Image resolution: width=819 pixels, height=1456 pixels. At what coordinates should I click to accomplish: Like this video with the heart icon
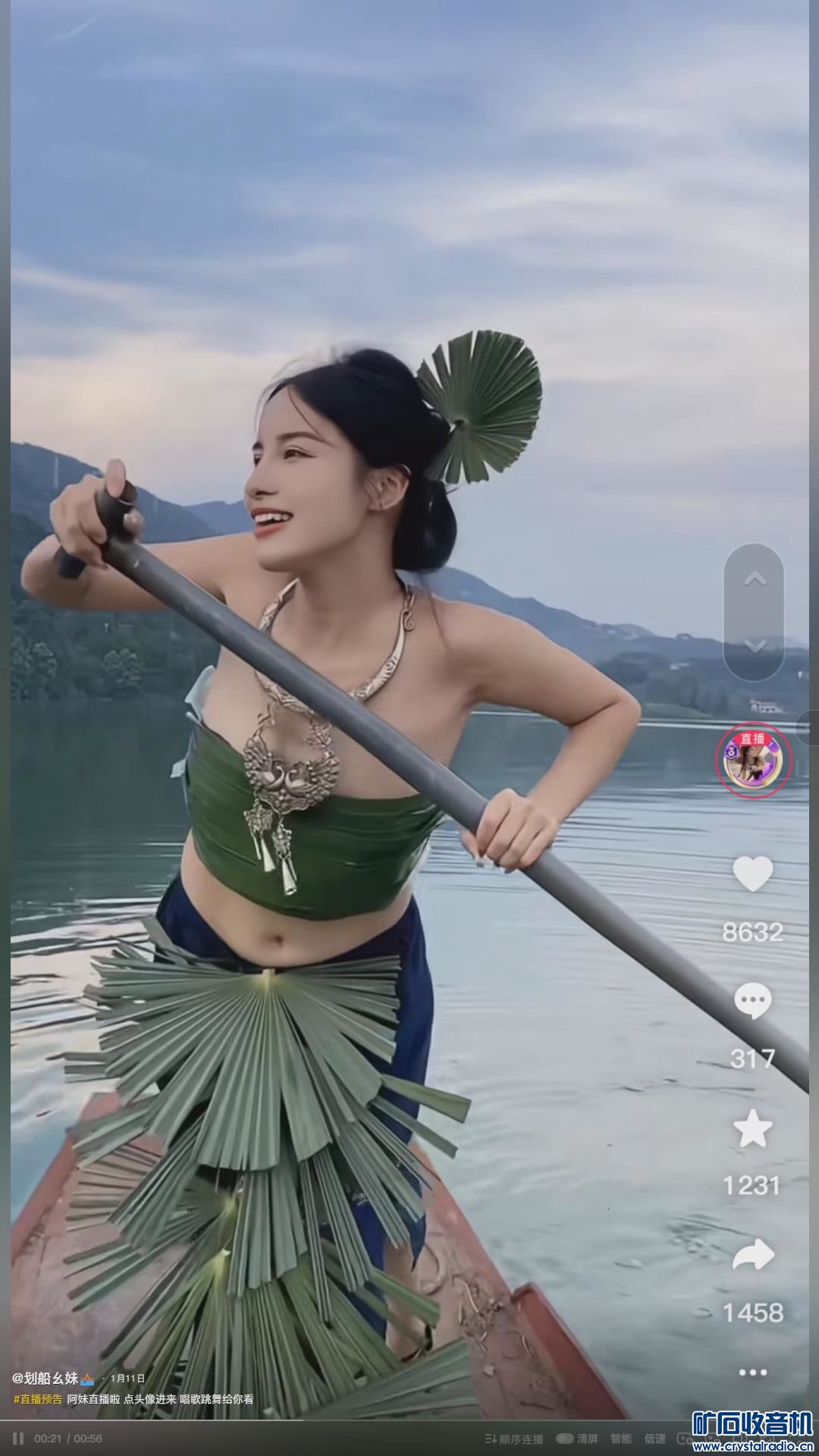[752, 874]
